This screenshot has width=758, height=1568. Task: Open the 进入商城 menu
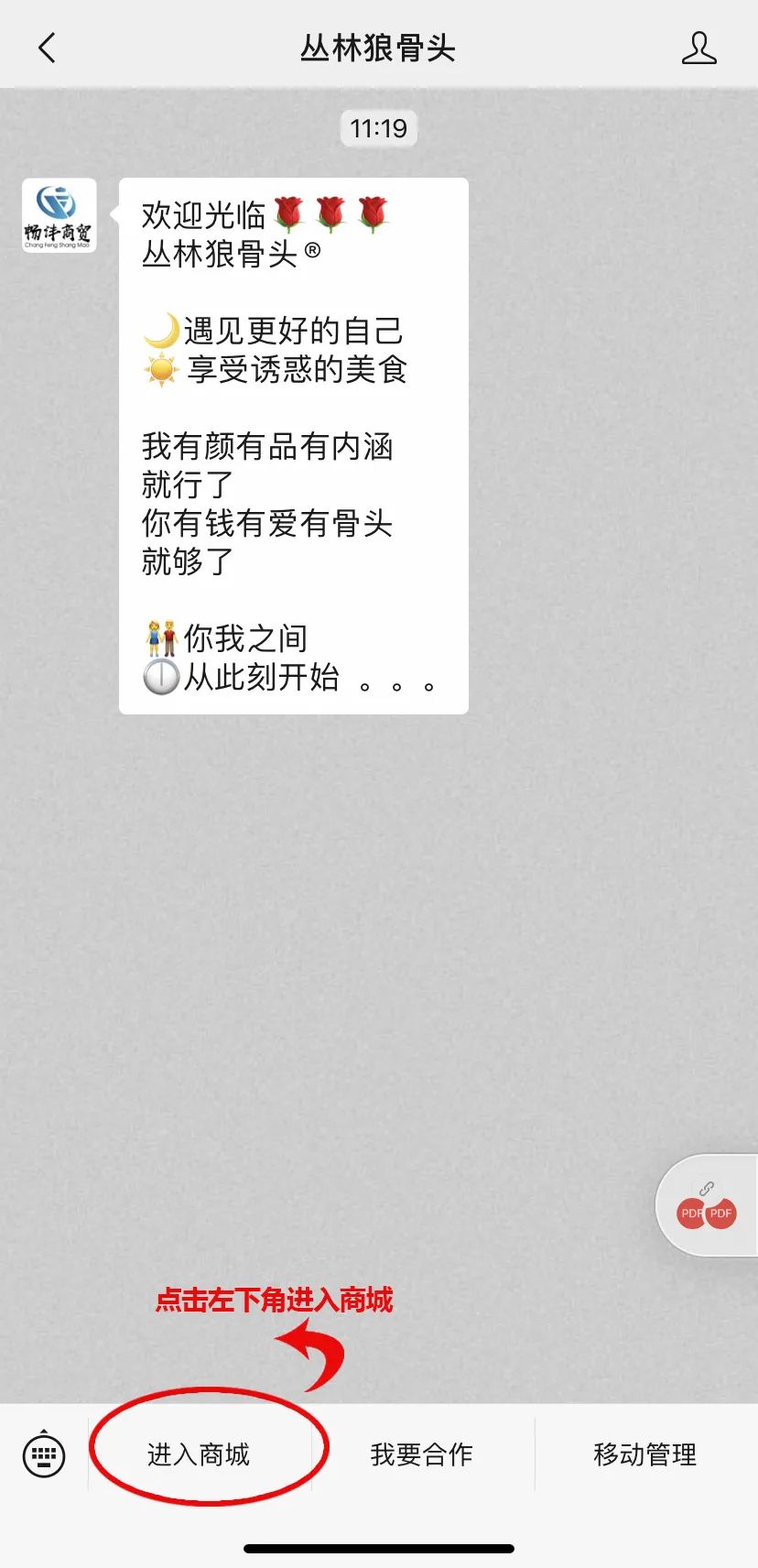point(199,1454)
